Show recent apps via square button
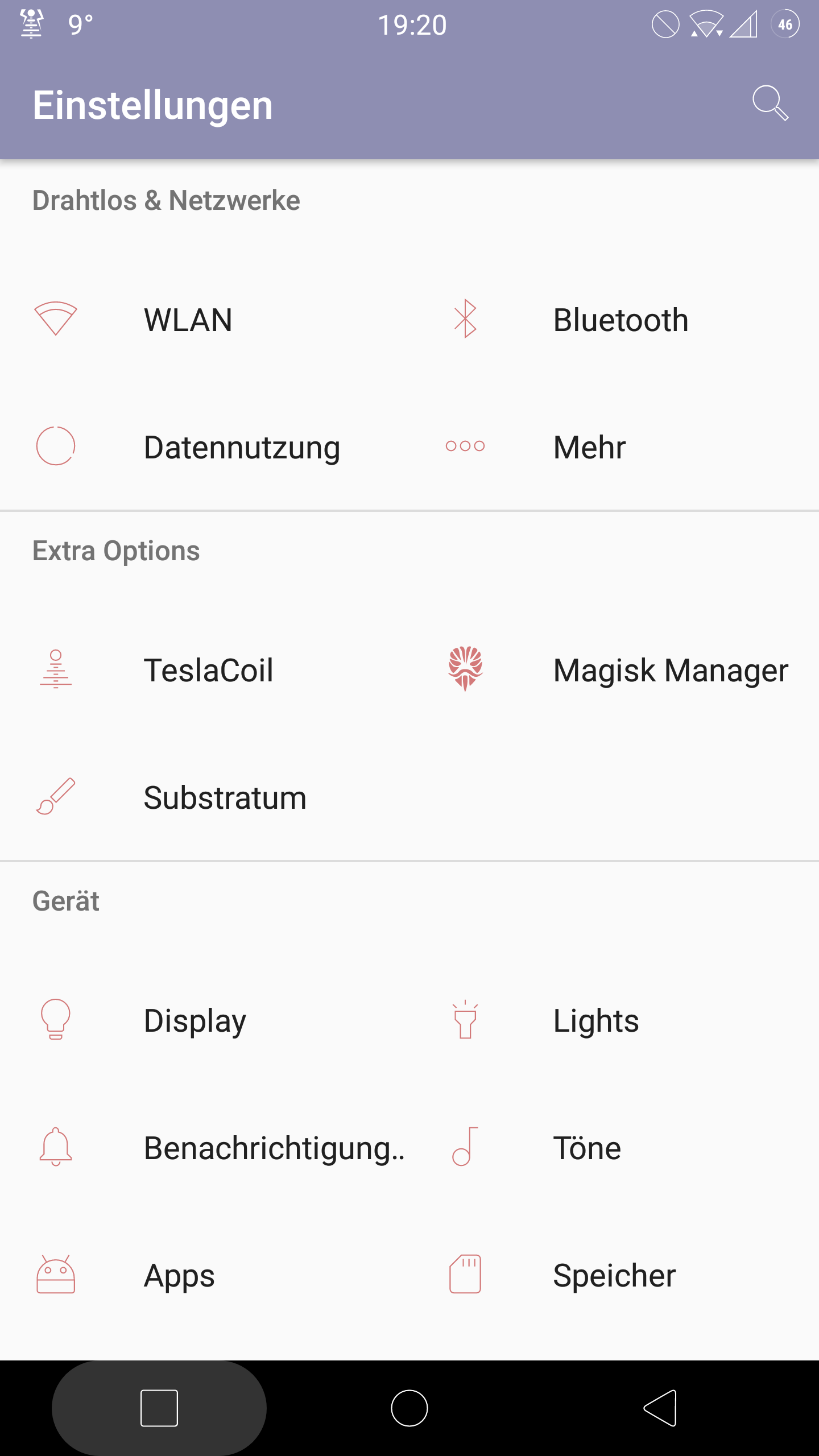819x1456 pixels. click(159, 1408)
